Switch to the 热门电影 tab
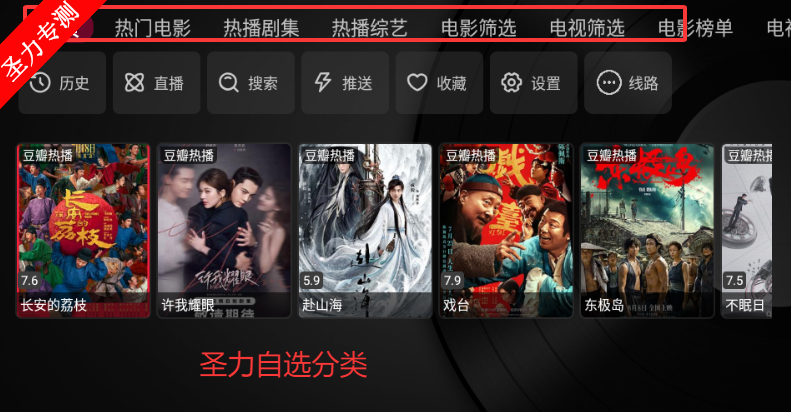The width and height of the screenshot is (791, 412). 152,28
